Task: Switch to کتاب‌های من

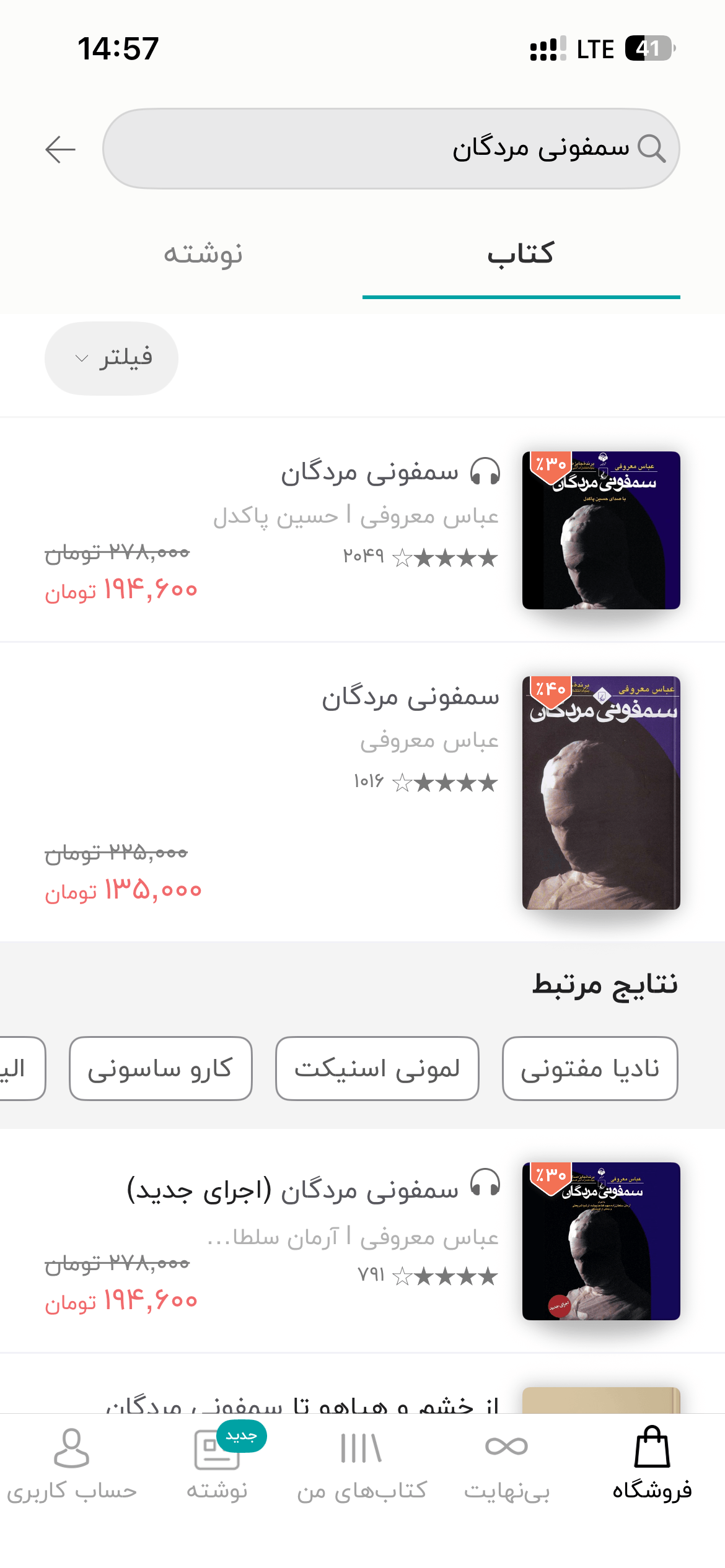Action: (362, 1465)
